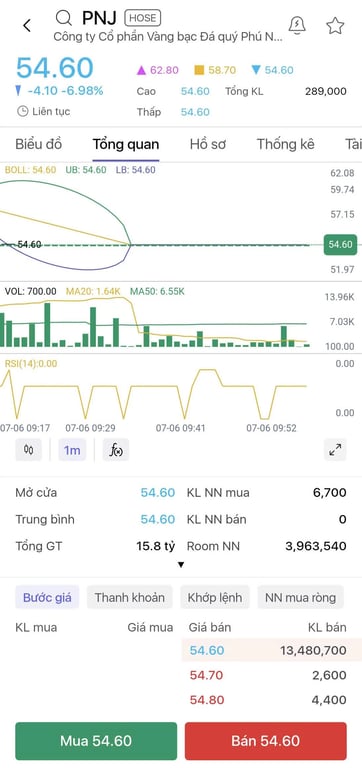The height and width of the screenshot is (768, 362).
Task: Select the Bước giá chip
Action: click(x=47, y=597)
